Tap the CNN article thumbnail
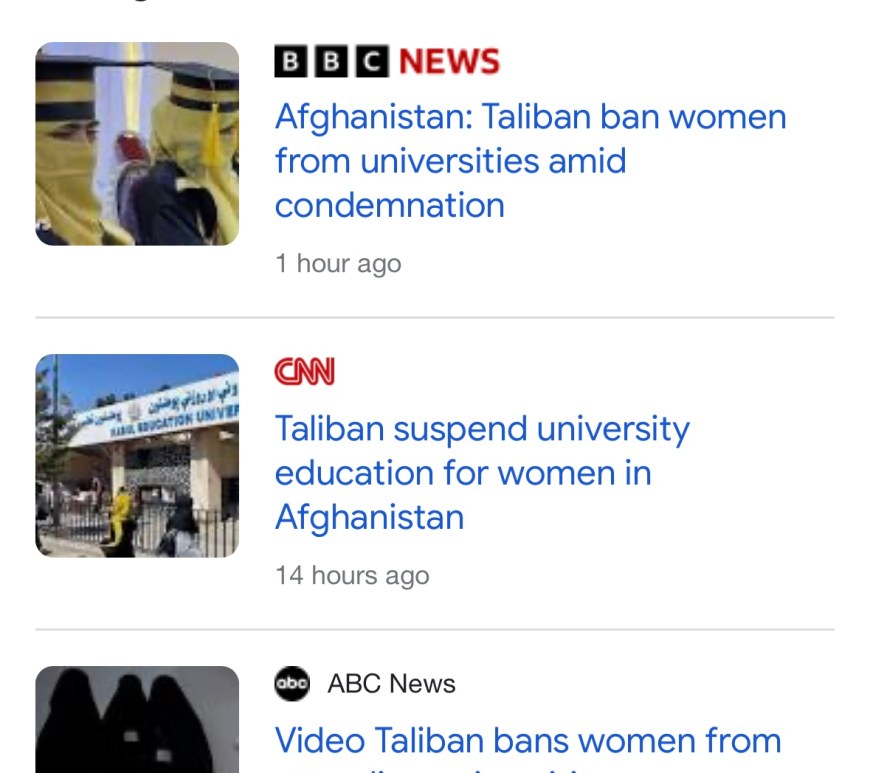The height and width of the screenshot is (773, 870). 137,456
